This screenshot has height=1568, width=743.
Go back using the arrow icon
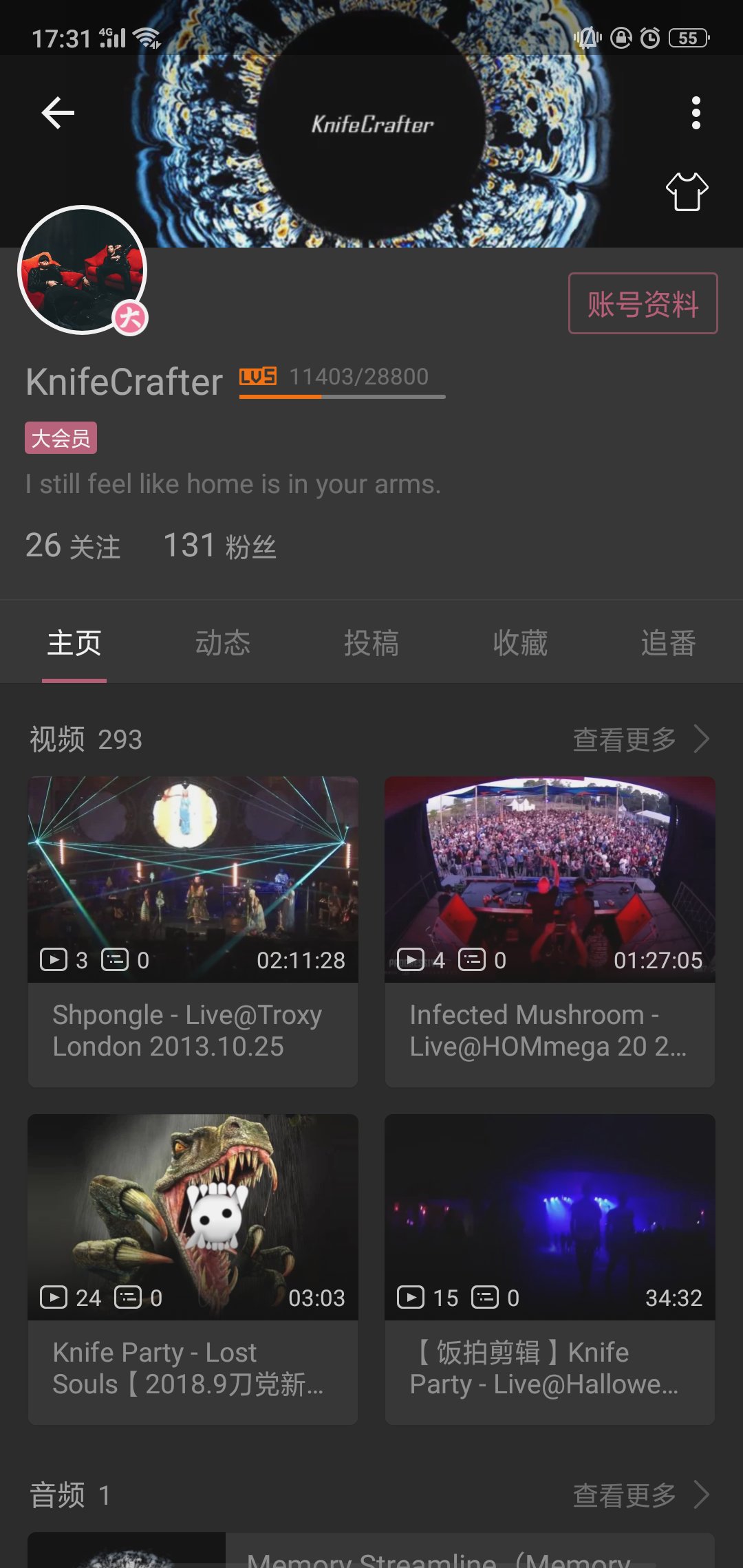point(58,113)
